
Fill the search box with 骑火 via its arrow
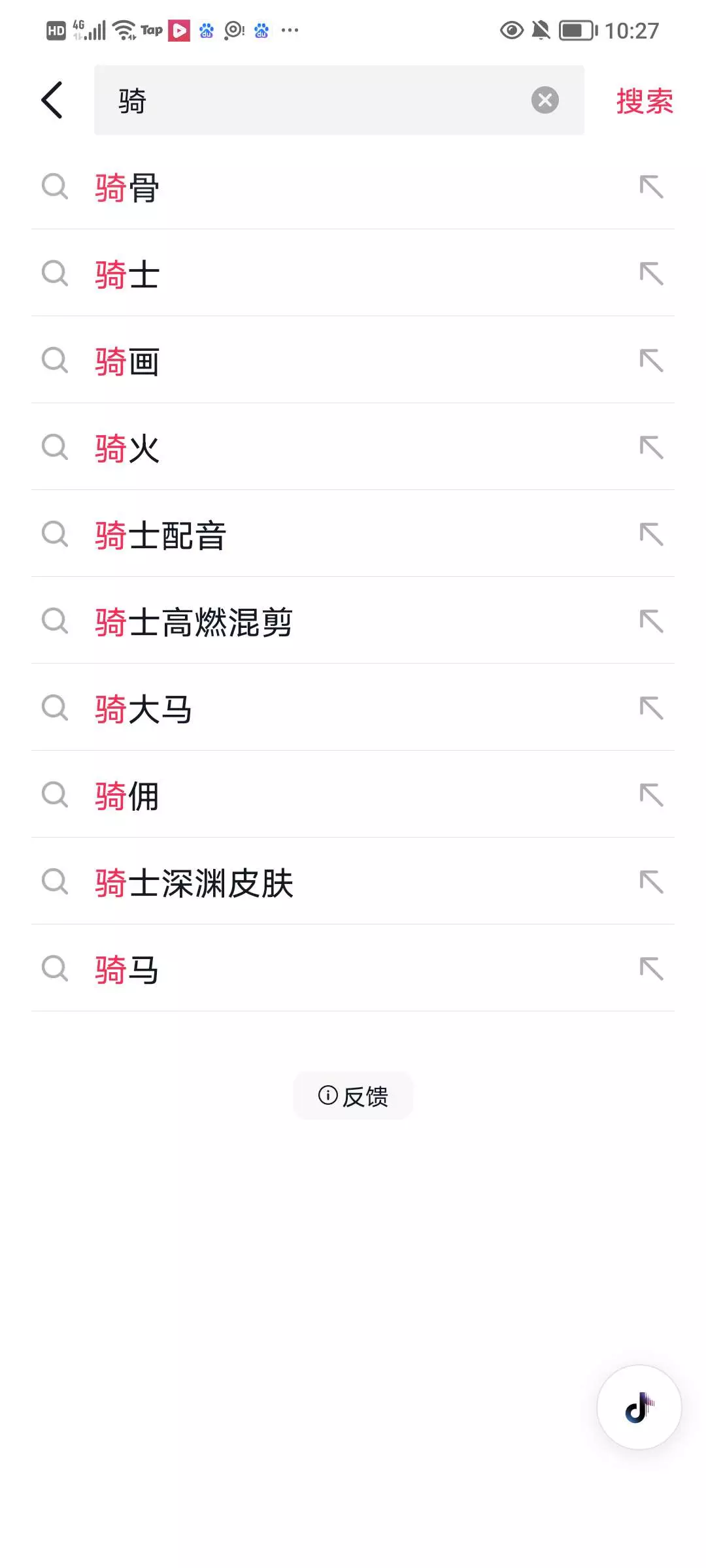pos(651,448)
